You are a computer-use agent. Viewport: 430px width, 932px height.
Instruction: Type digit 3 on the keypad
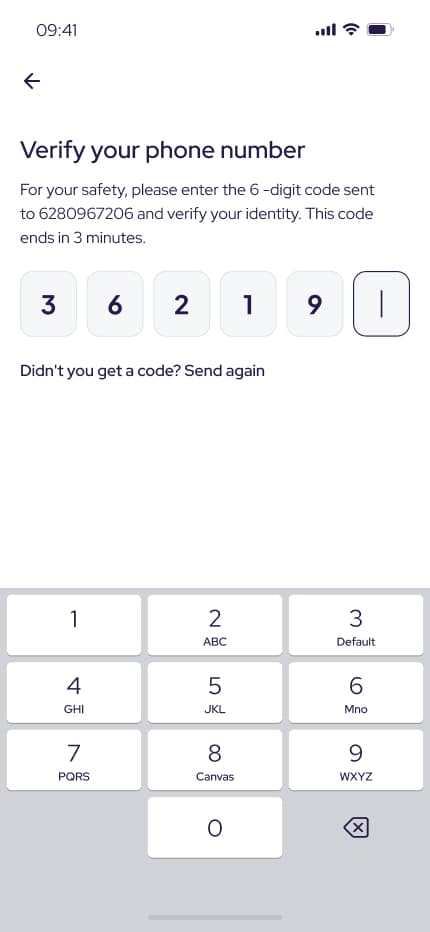pyautogui.click(x=356, y=625)
